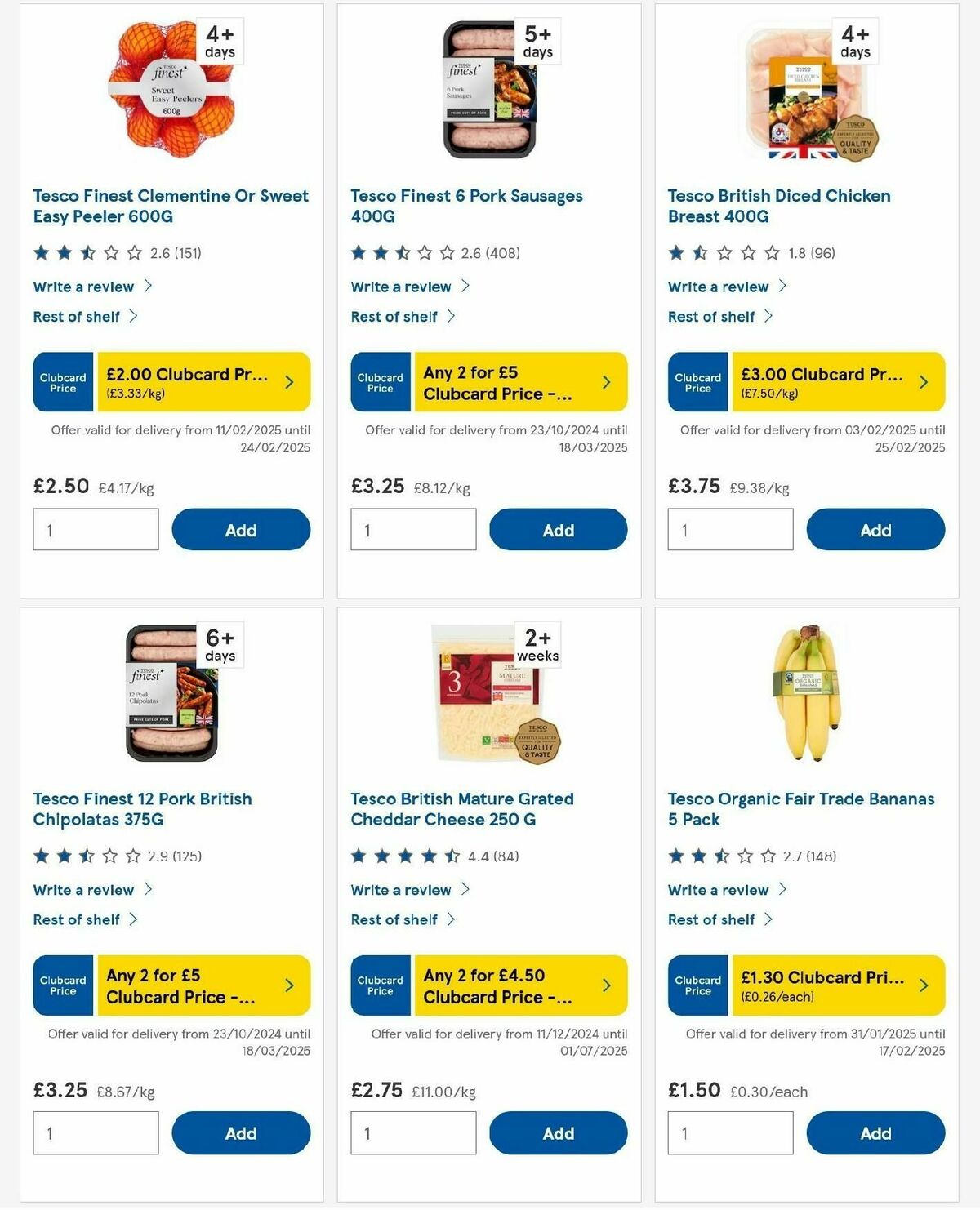Expand the £2.00 Clubcard clementine offer details
980x1210 pixels.
[x=288, y=381]
